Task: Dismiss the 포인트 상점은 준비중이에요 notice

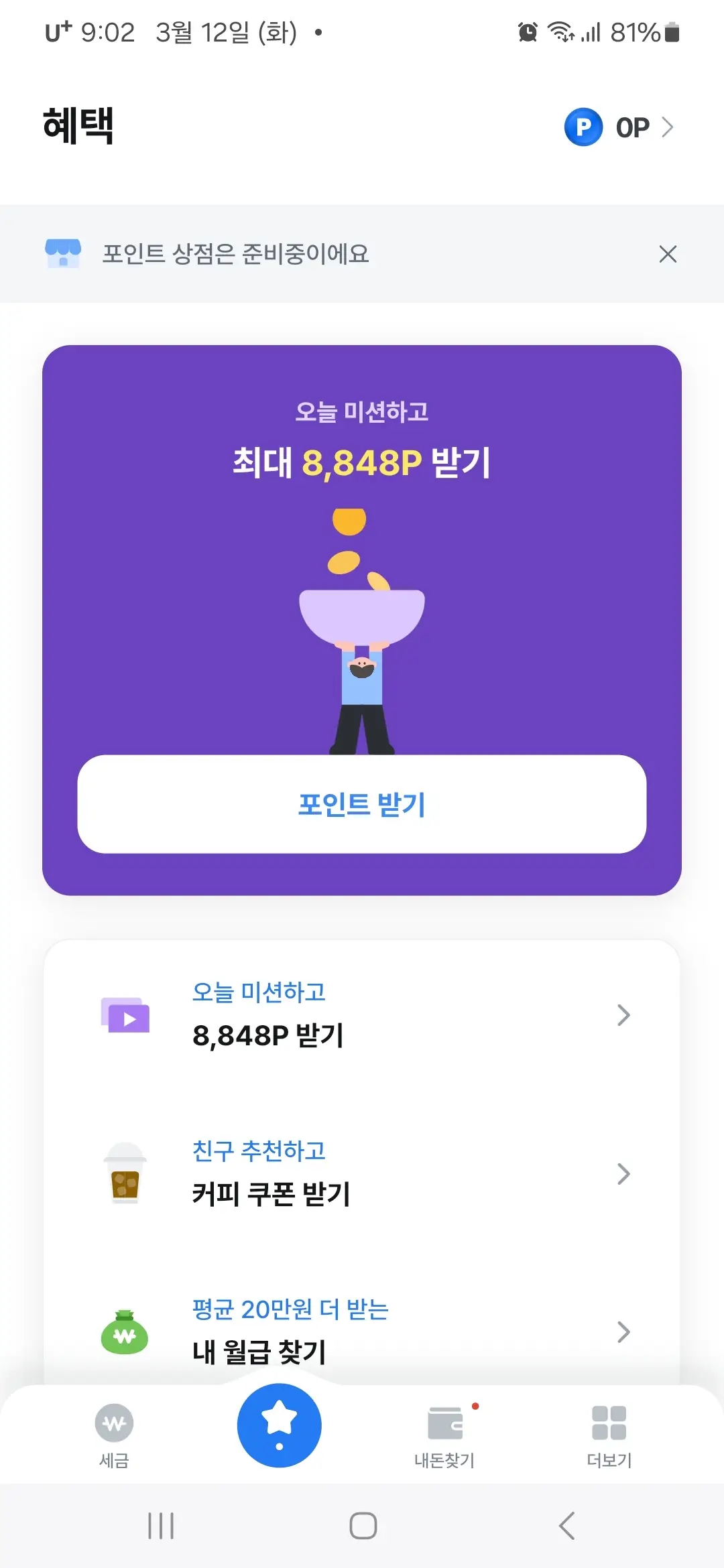Action: (668, 254)
